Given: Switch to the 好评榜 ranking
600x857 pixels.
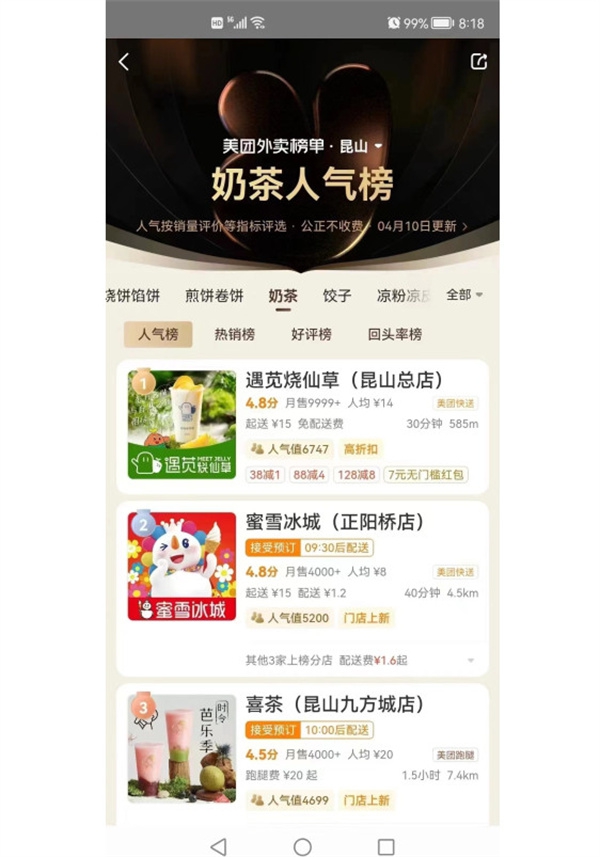Looking at the screenshot, I should click(x=311, y=334).
